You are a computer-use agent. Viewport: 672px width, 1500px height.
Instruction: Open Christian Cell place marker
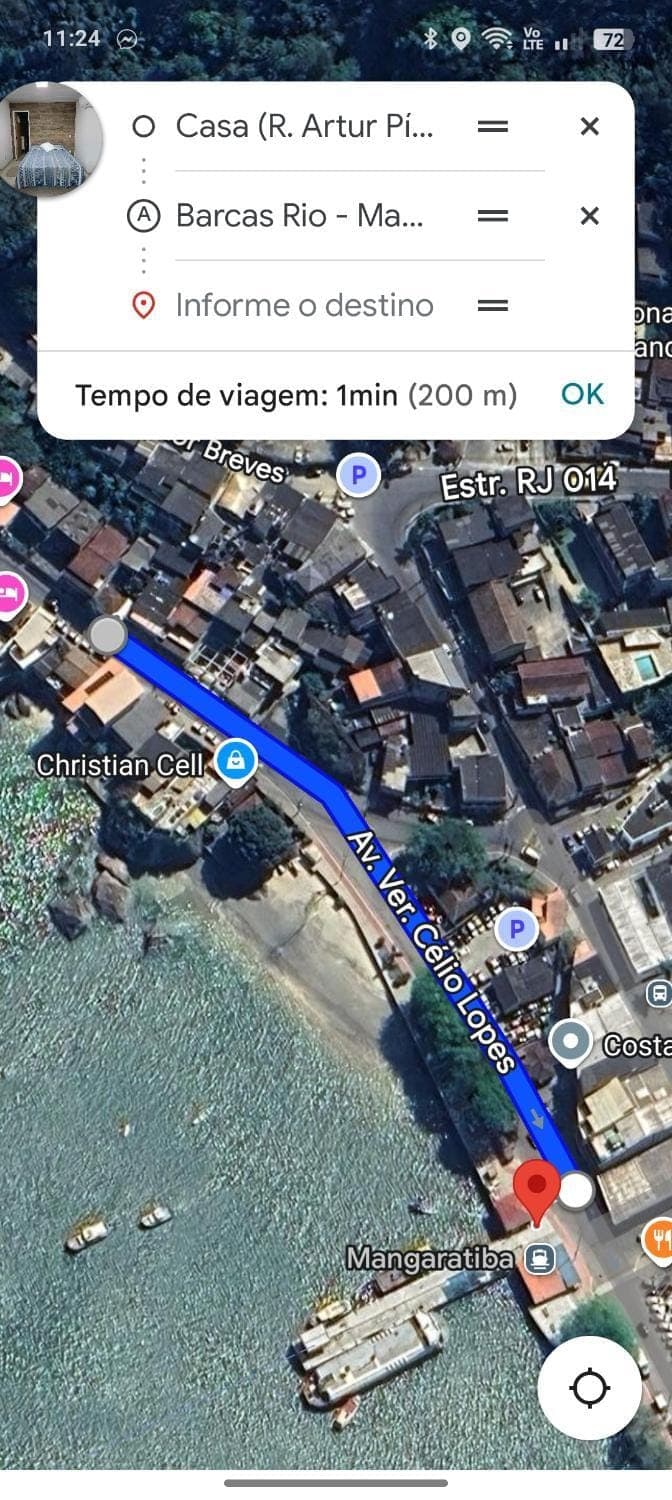click(x=237, y=765)
